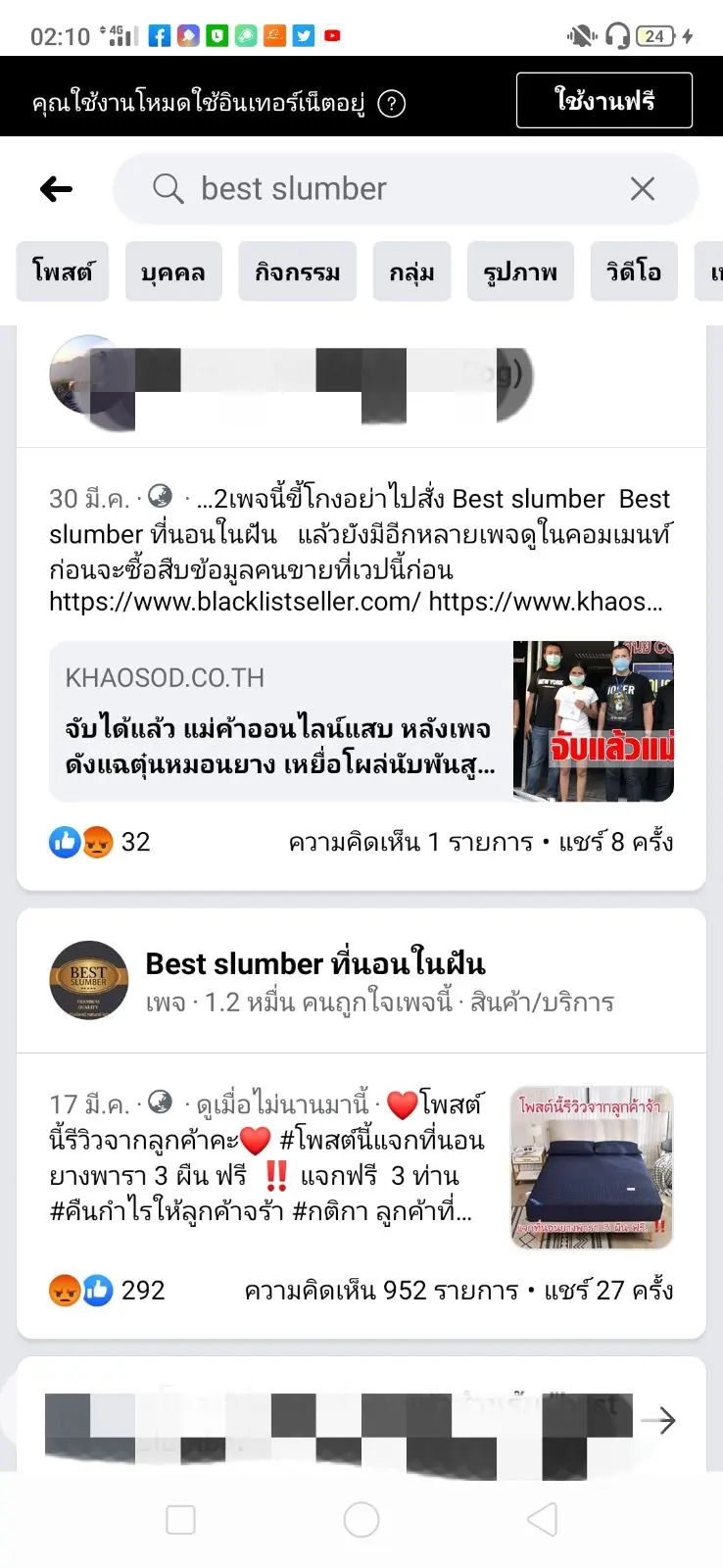See reactions on the 292-reaction post
The height and width of the screenshot is (1568, 723).
[x=108, y=1291]
